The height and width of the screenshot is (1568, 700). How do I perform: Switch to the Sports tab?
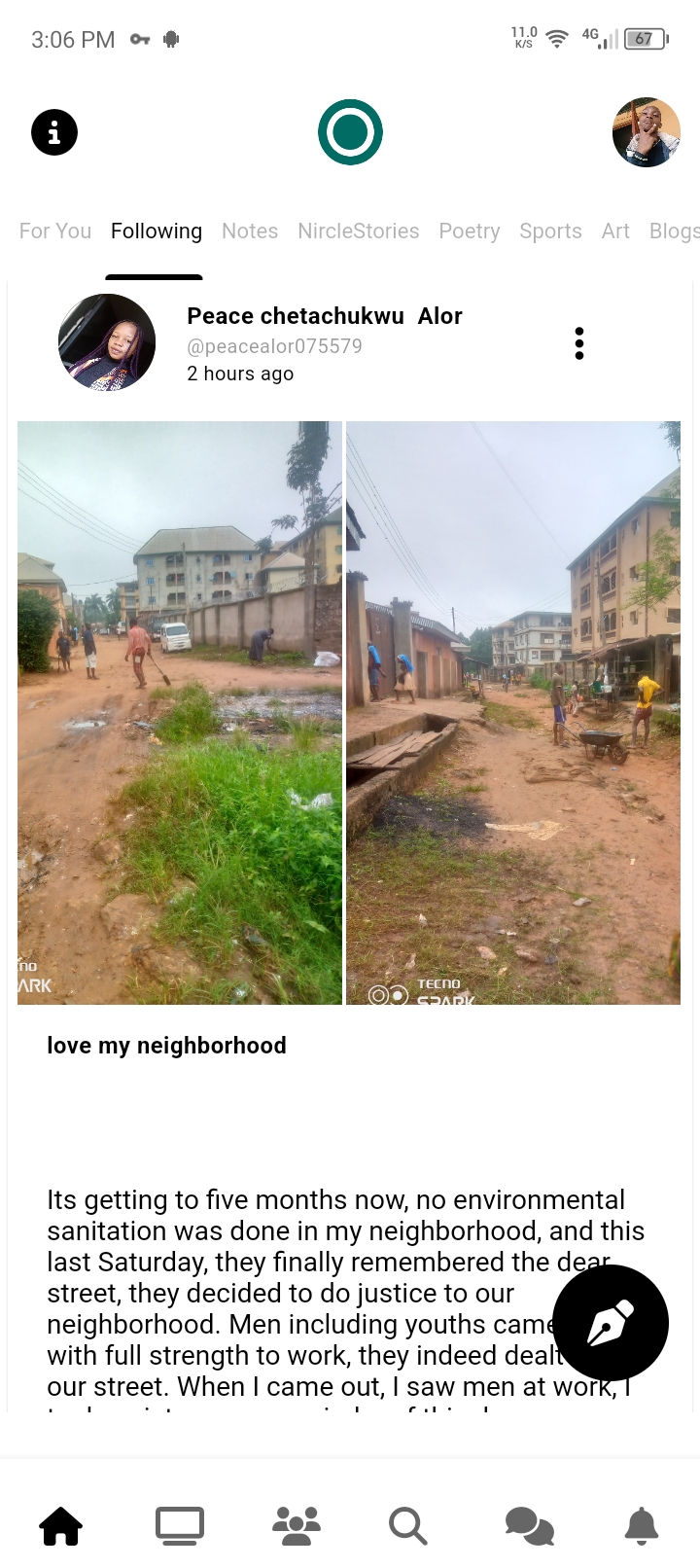pos(550,232)
